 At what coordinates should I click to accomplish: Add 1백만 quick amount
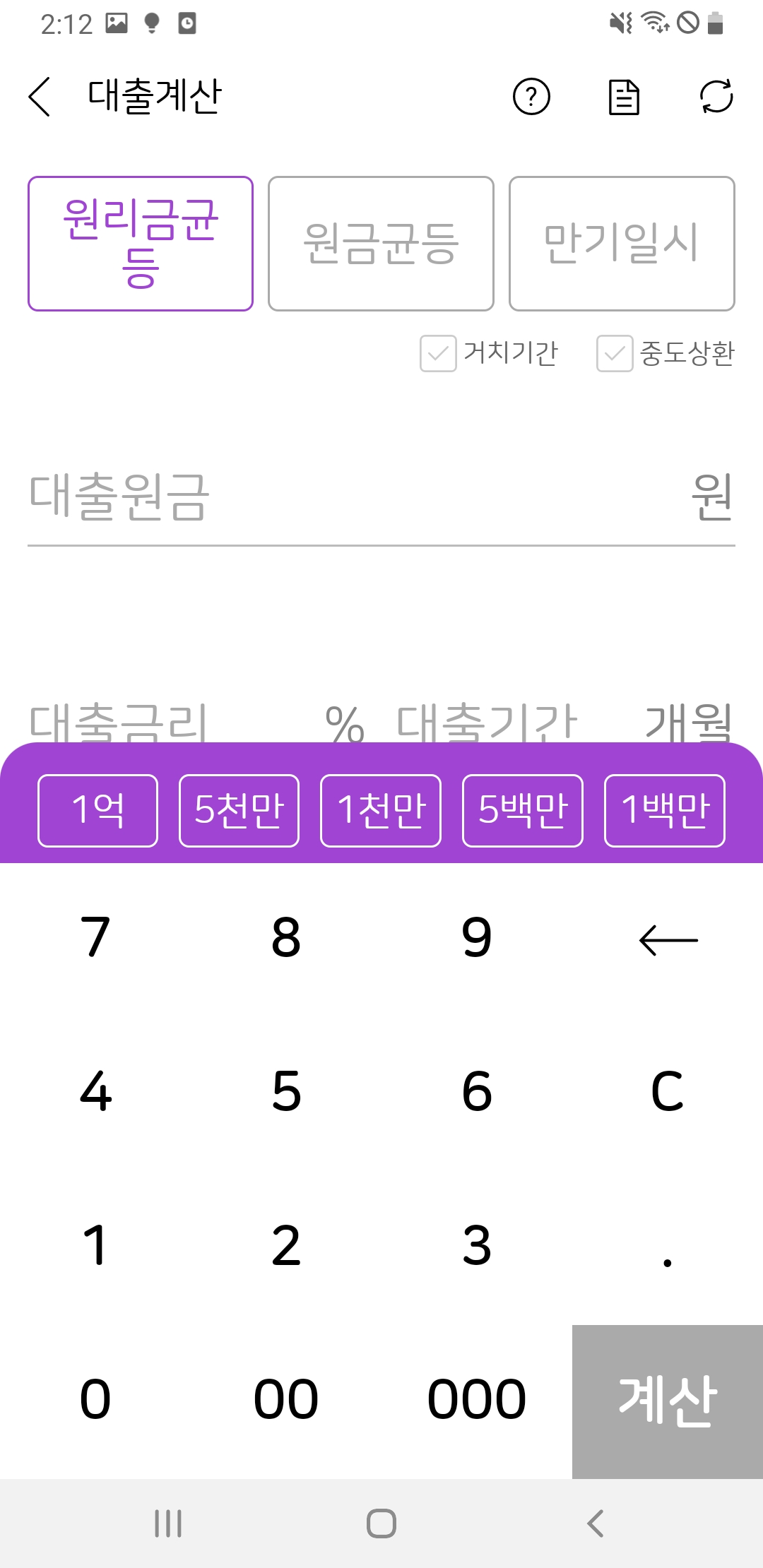pyautogui.click(x=665, y=810)
